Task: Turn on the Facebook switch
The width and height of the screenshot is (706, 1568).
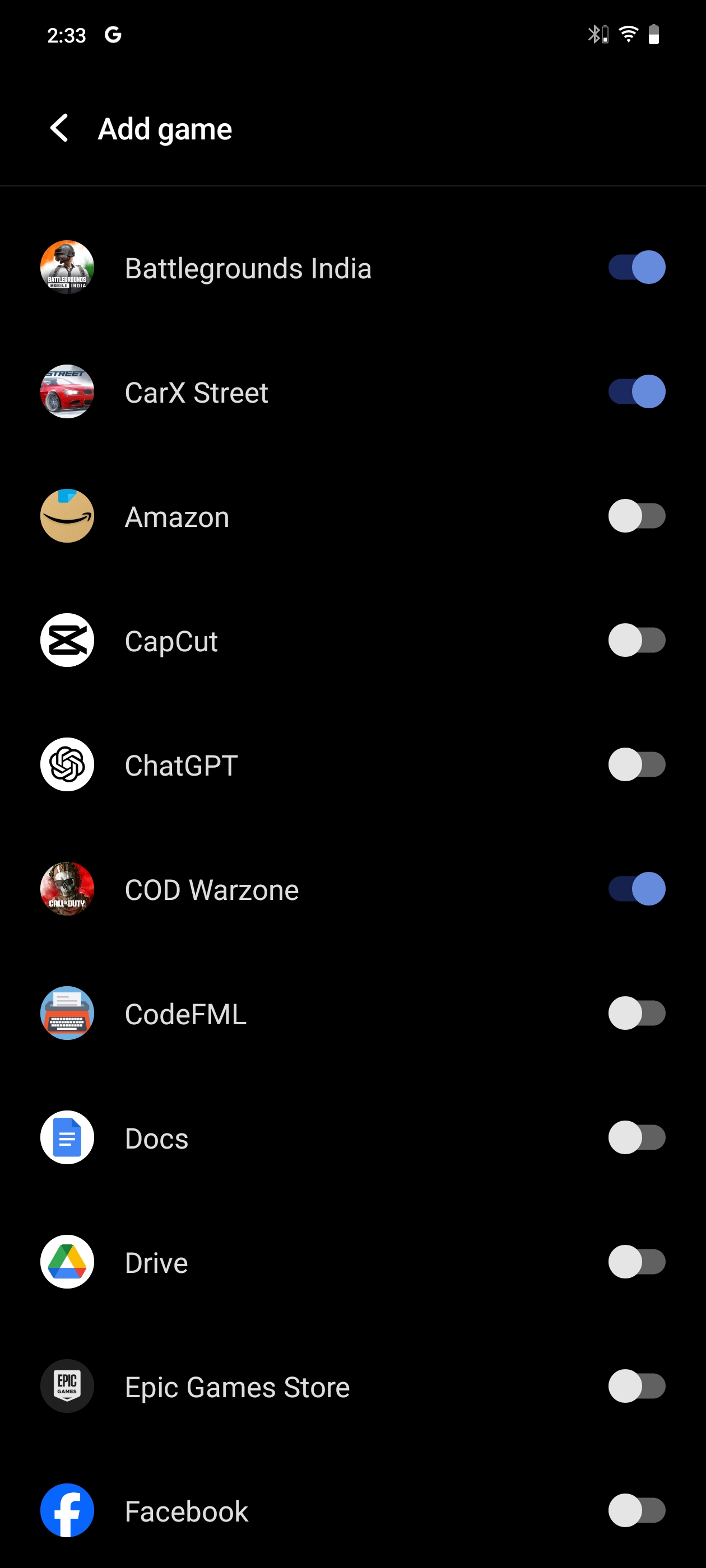Action: [x=636, y=1511]
